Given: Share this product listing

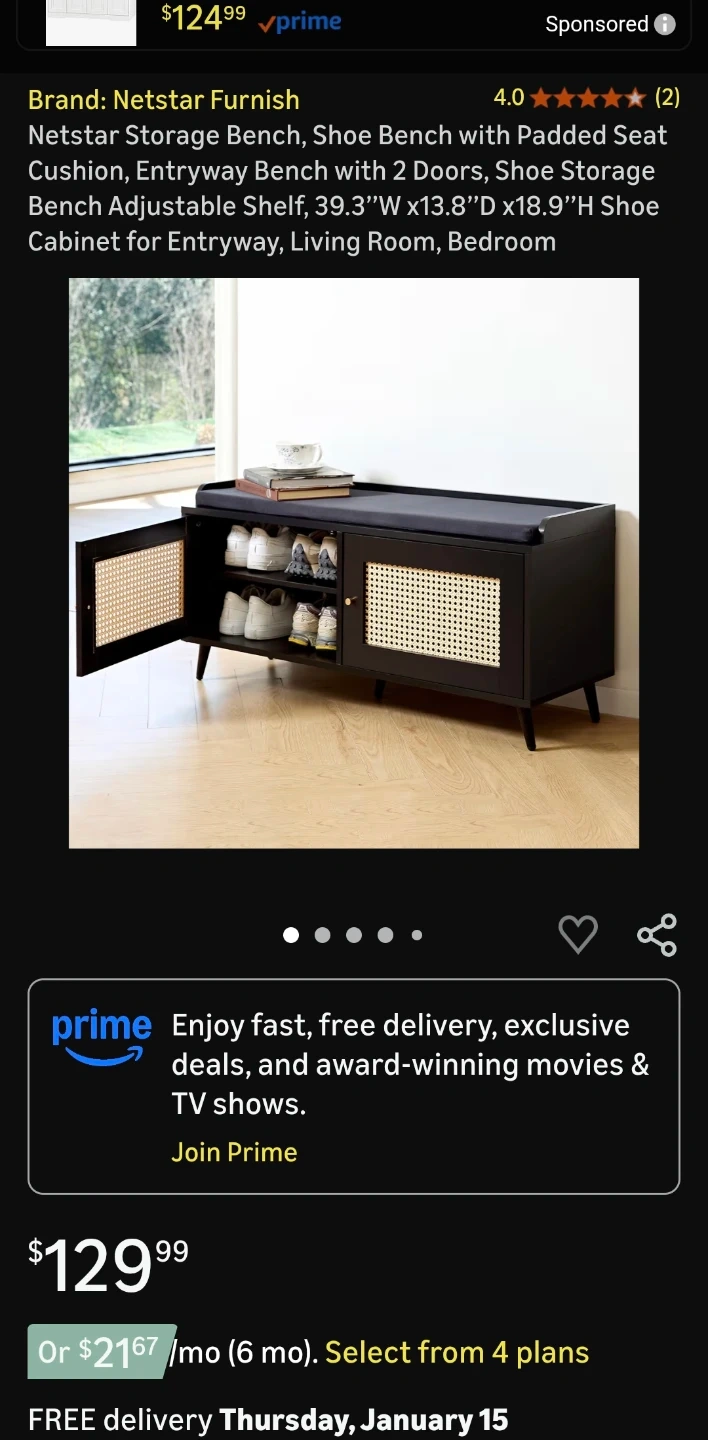Looking at the screenshot, I should [657, 935].
